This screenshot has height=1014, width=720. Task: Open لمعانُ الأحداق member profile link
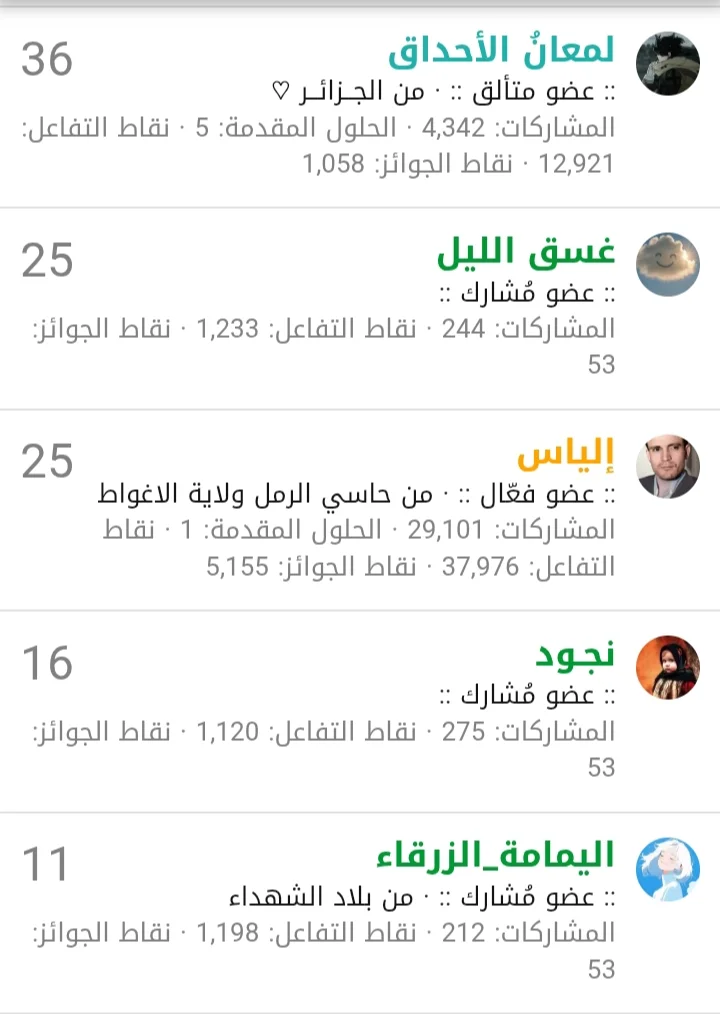(500, 51)
